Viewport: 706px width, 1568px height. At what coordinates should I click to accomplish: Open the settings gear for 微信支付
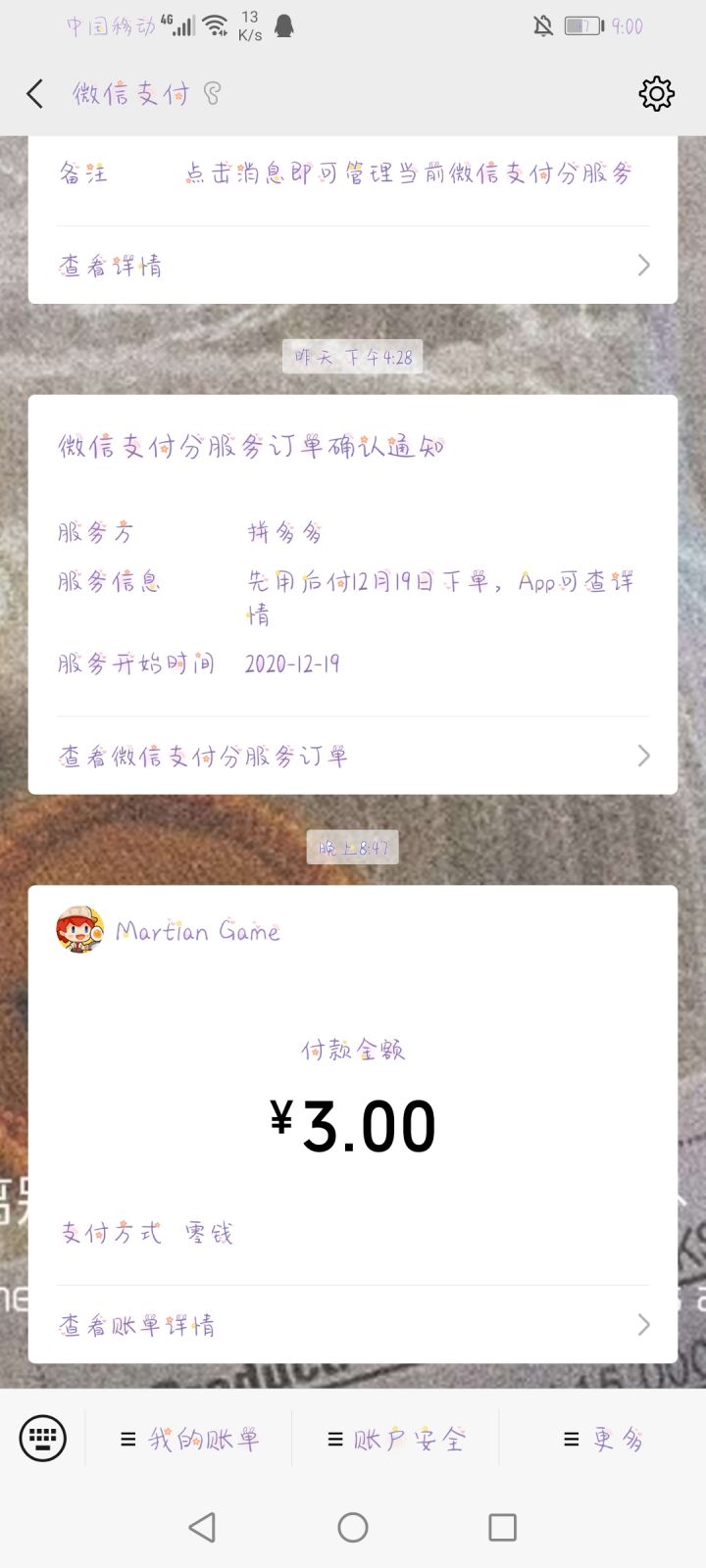[x=657, y=93]
